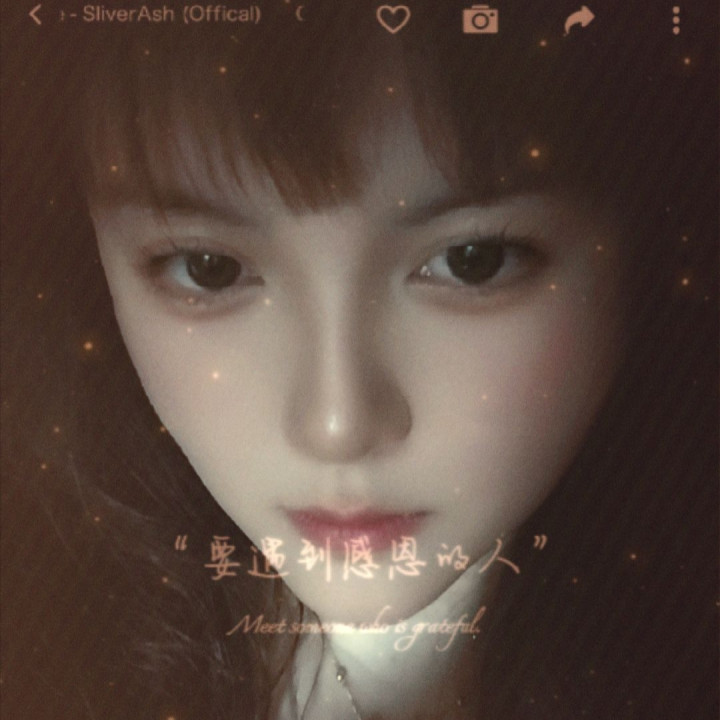Screen dimensions: 720x720
Task: Open the three-dot overflow menu
Action: pyautogui.click(x=676, y=20)
